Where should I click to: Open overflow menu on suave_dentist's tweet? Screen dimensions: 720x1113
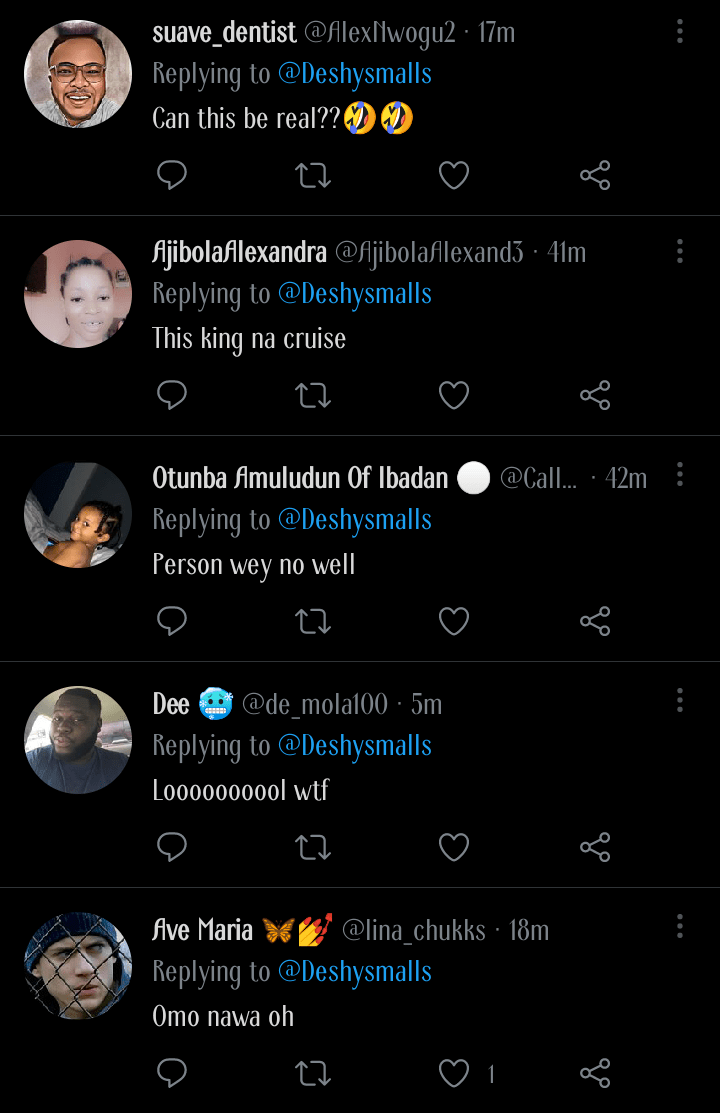679,32
